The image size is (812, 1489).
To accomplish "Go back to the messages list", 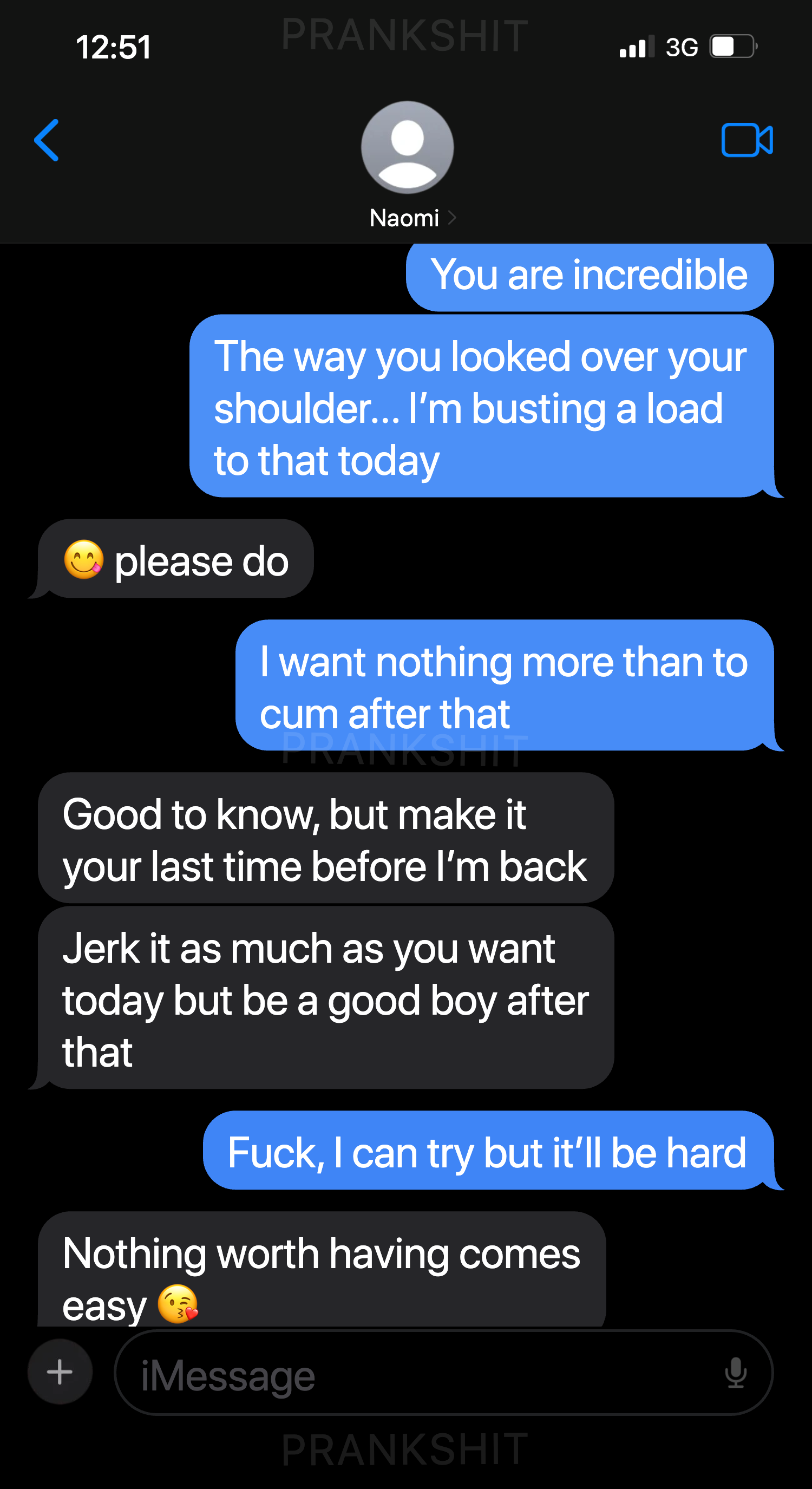I will [46, 140].
